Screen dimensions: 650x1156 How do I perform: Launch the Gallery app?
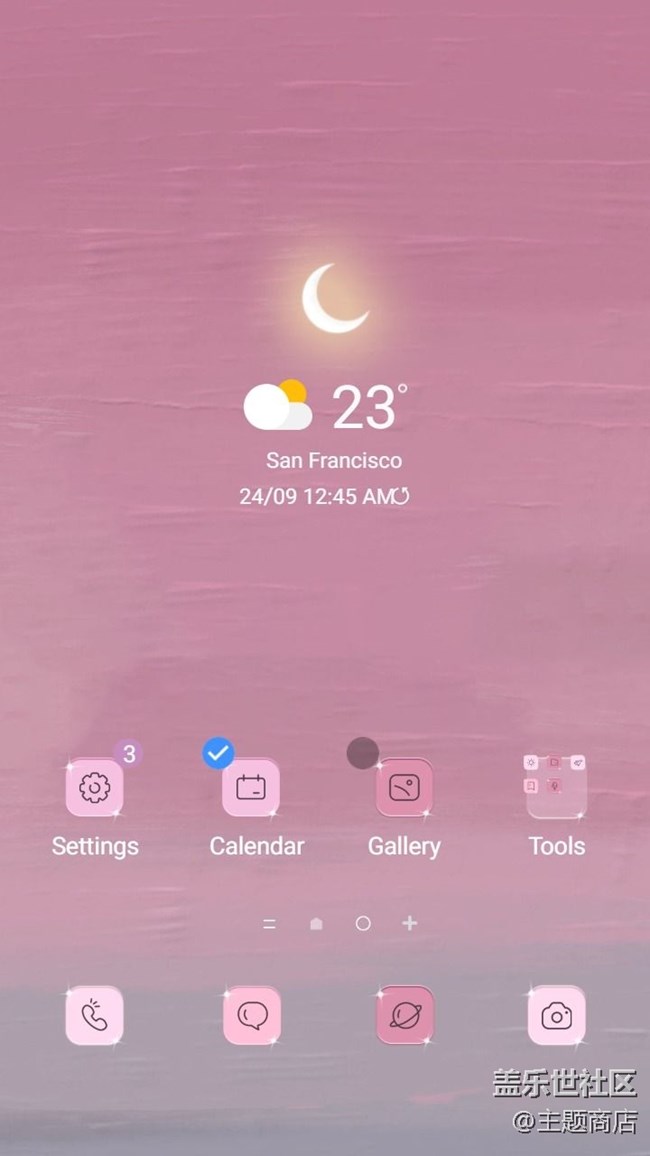(x=404, y=788)
